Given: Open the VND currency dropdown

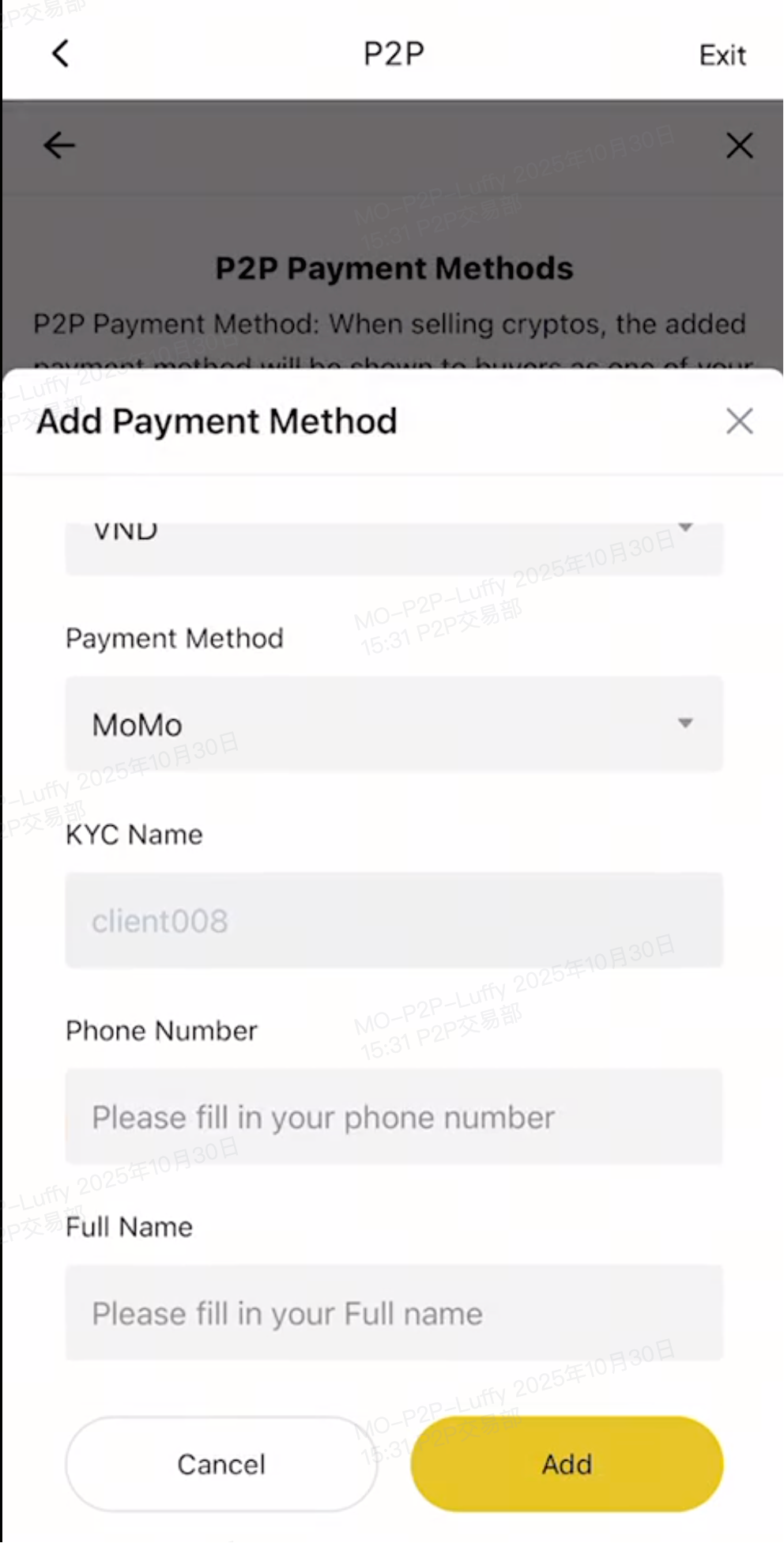Looking at the screenshot, I should [x=394, y=545].
